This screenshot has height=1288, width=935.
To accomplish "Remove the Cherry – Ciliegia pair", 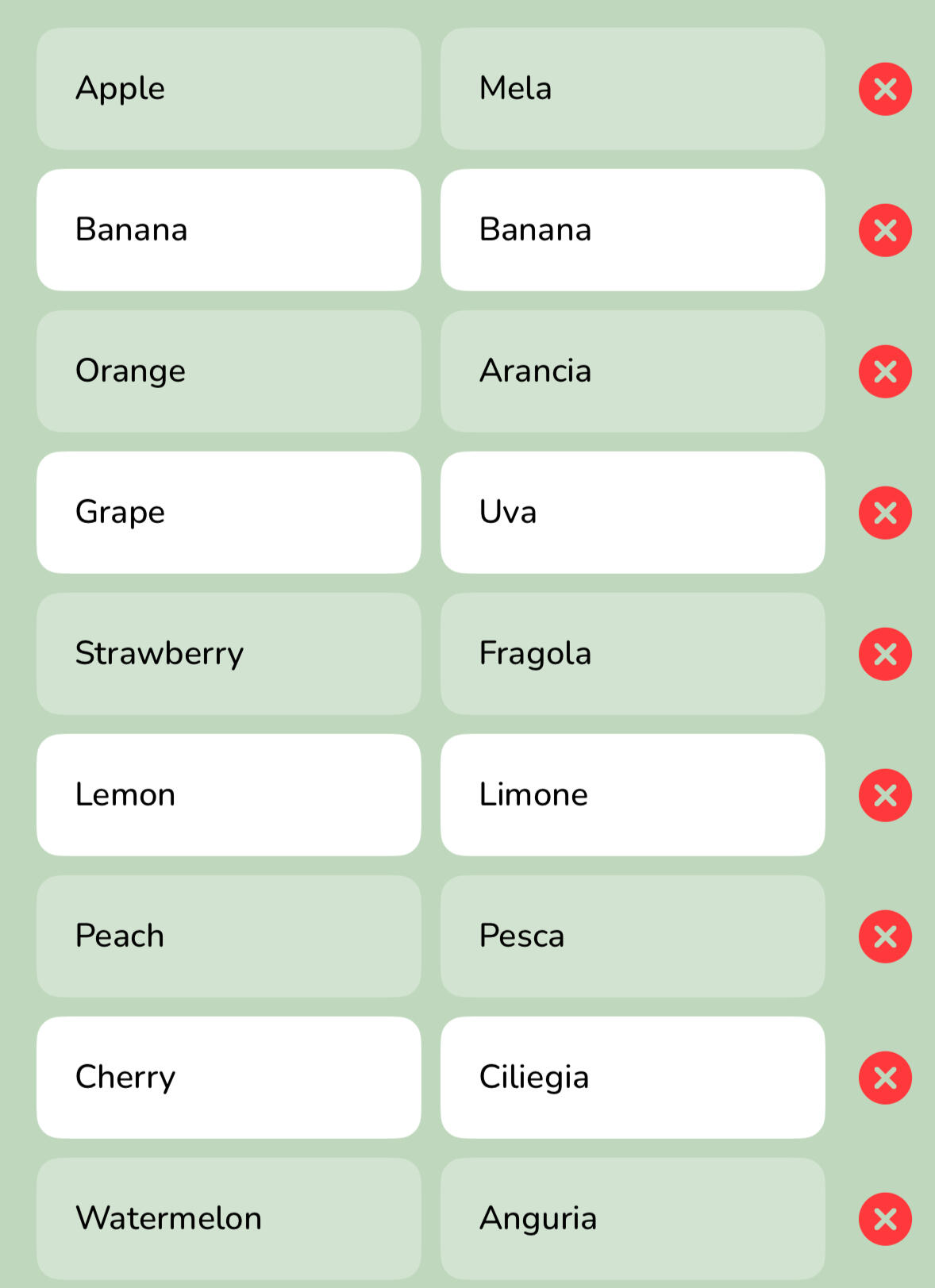I will click(885, 1078).
